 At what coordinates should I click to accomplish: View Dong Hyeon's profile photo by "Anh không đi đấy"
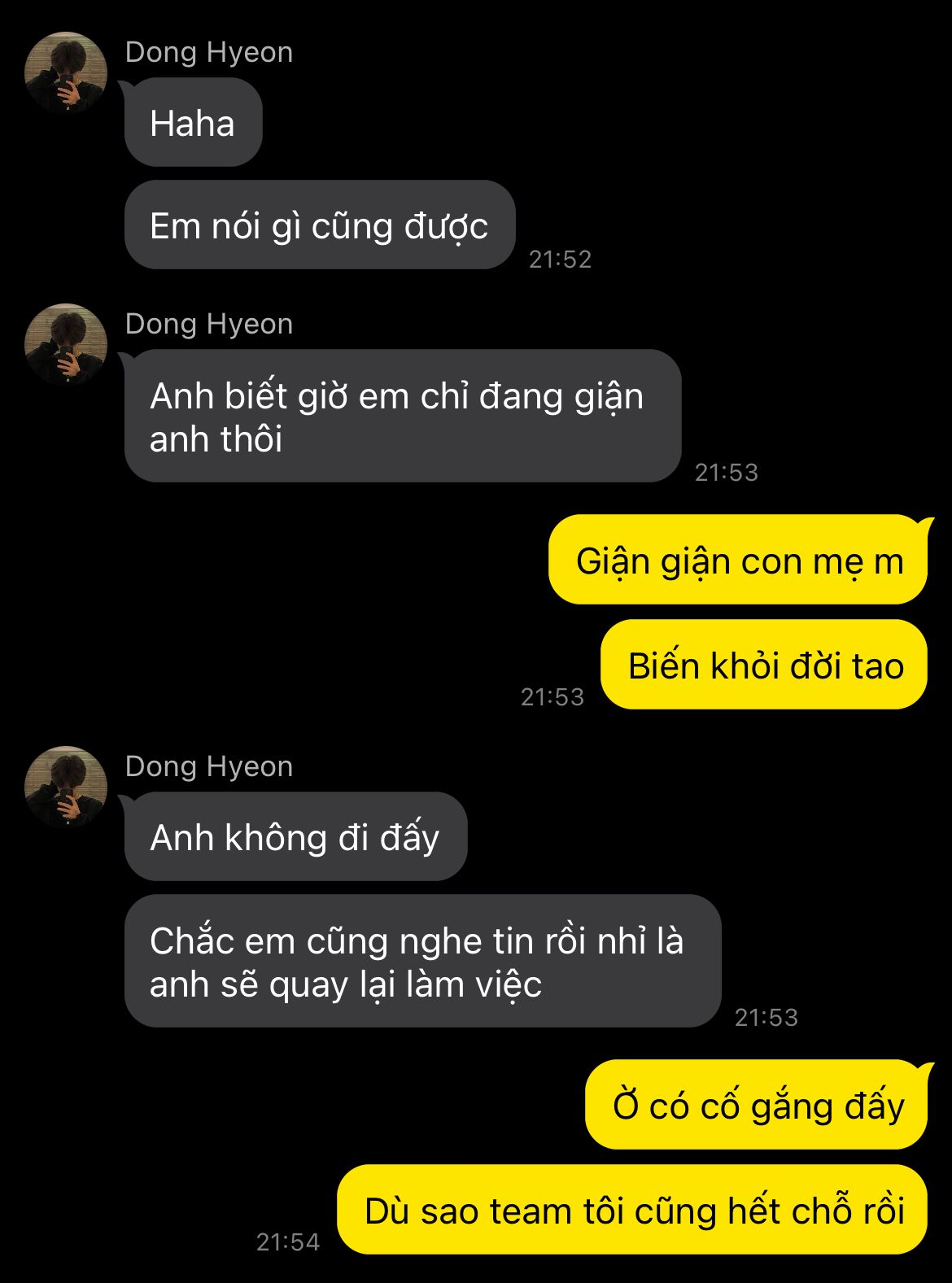66,787
